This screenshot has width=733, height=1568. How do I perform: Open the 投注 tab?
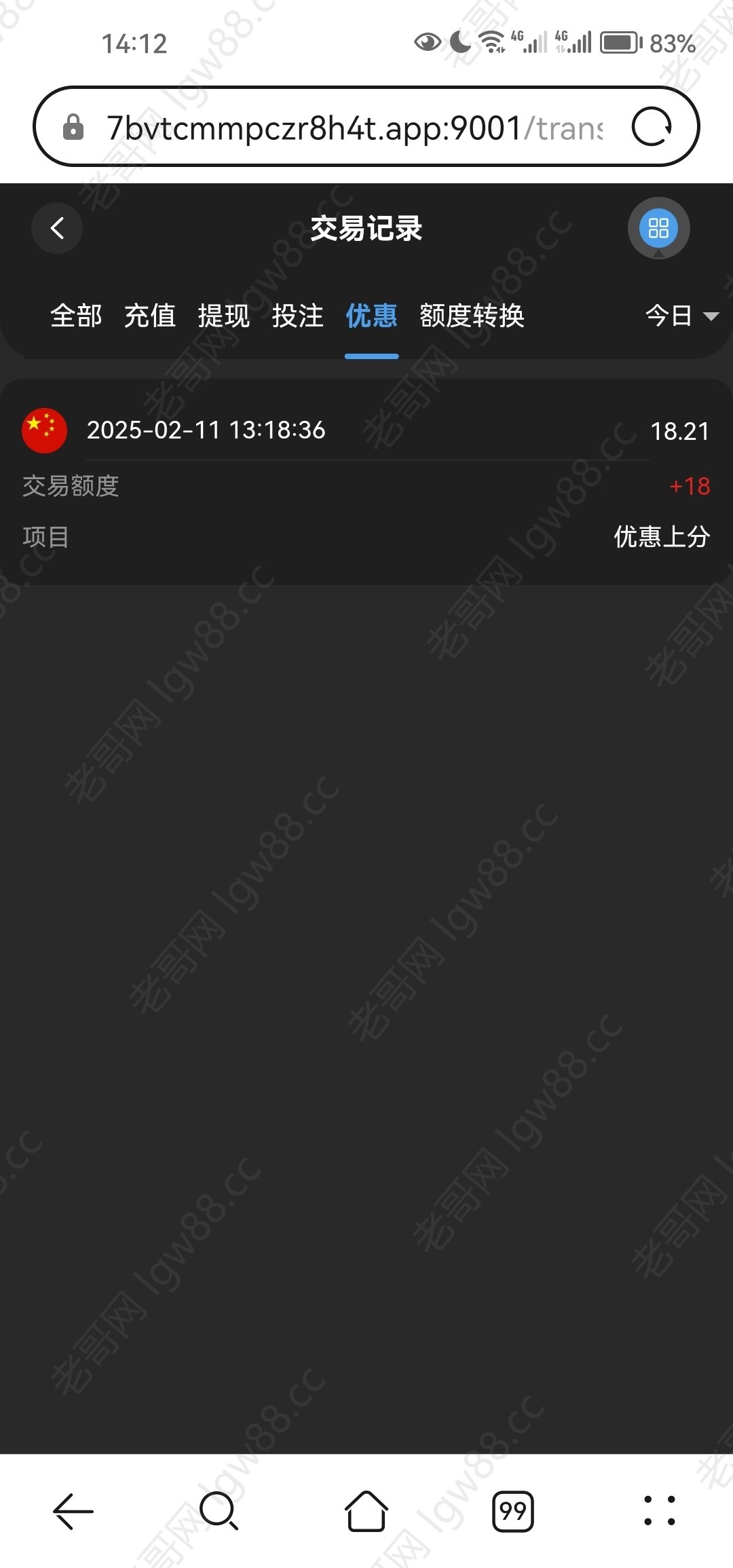[298, 316]
